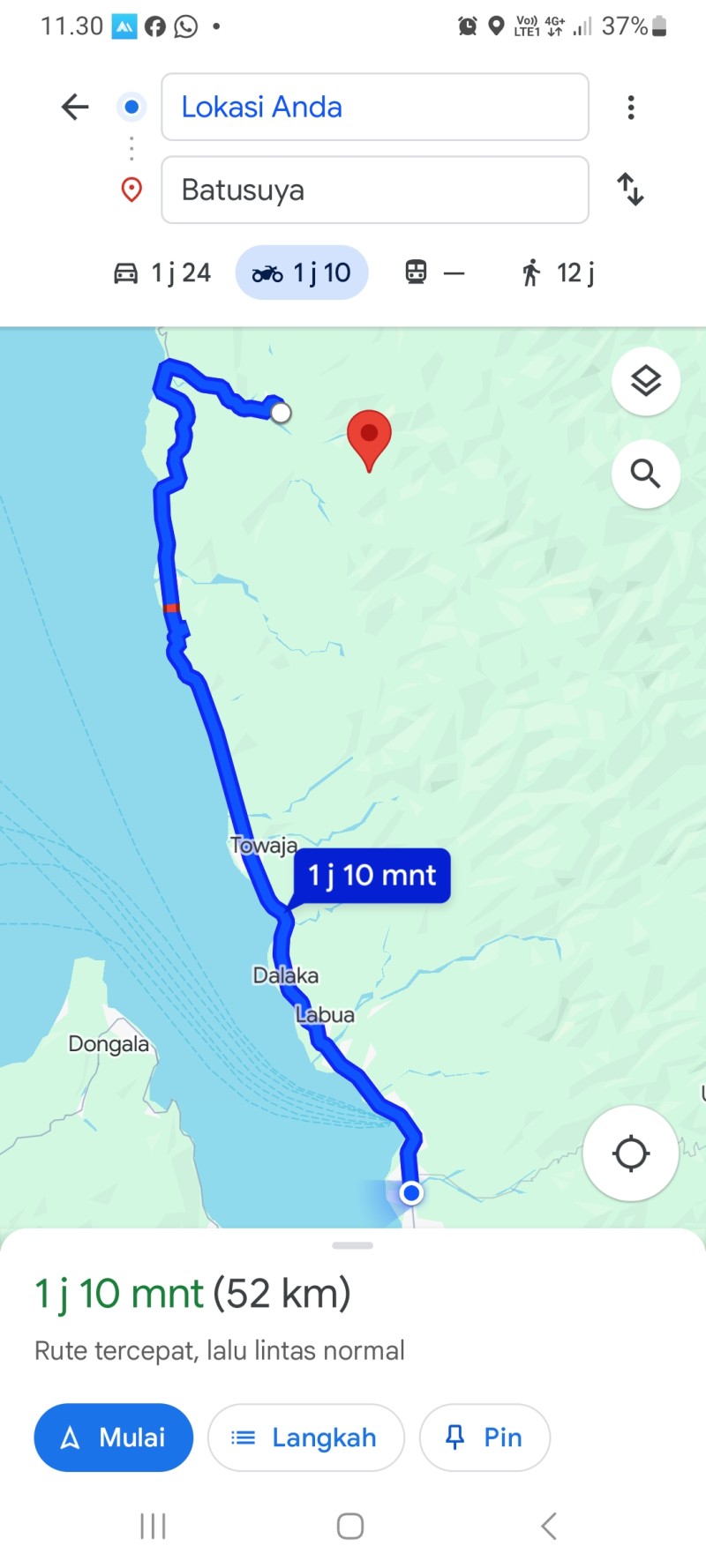The image size is (706, 1568).
Task: Select motorcycle mode 1 j 10
Action: pos(302,273)
